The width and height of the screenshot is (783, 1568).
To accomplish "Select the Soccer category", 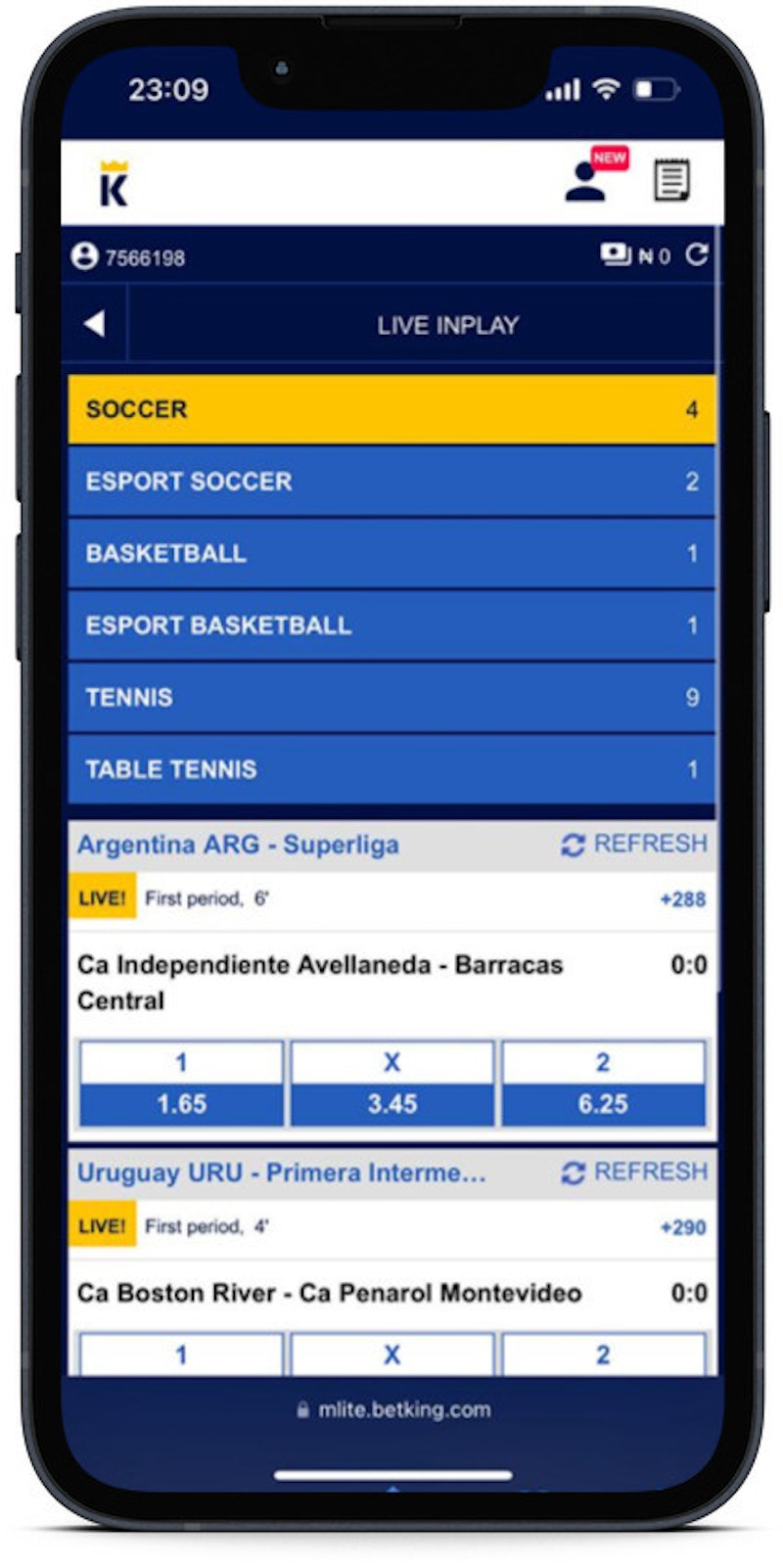I will [x=391, y=409].
